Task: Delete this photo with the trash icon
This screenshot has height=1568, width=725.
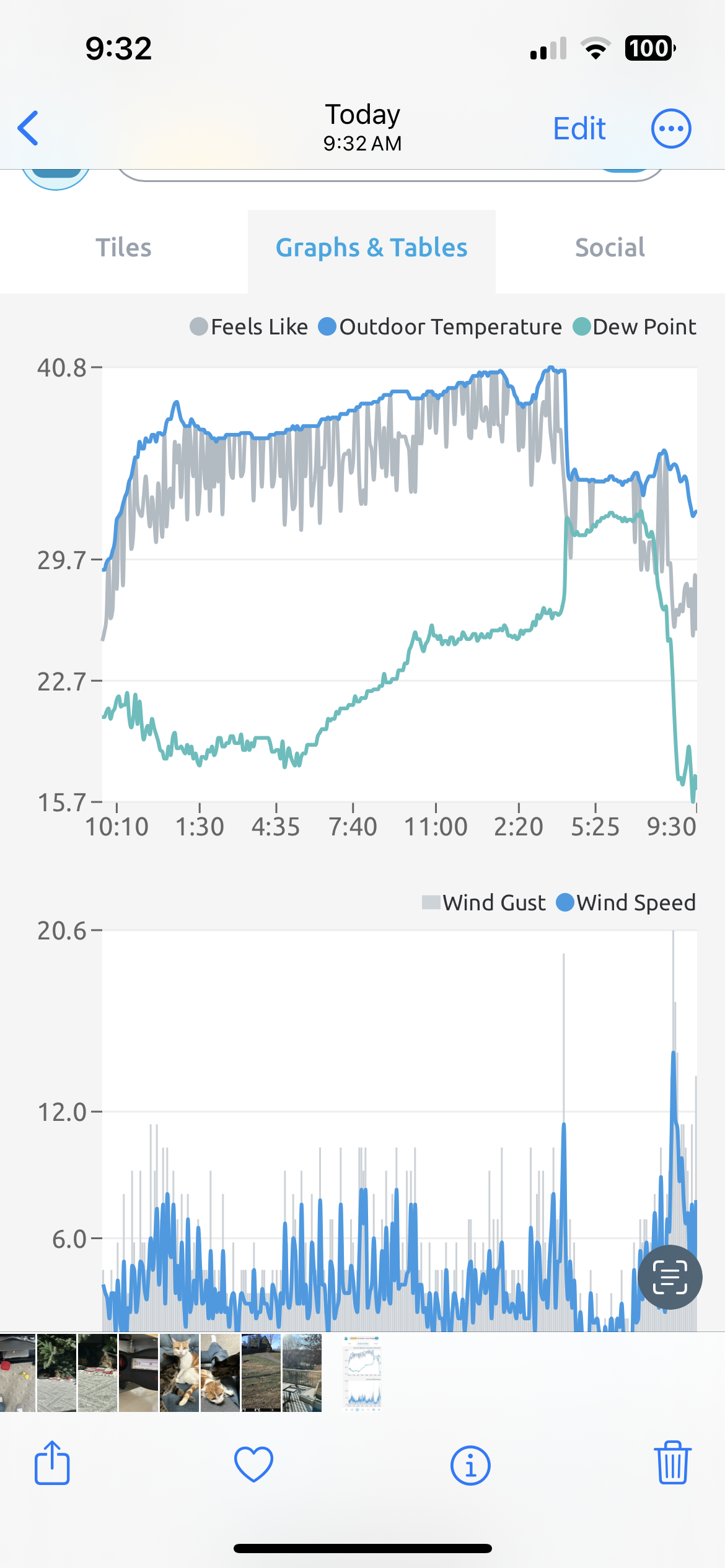Action: coord(672,1464)
